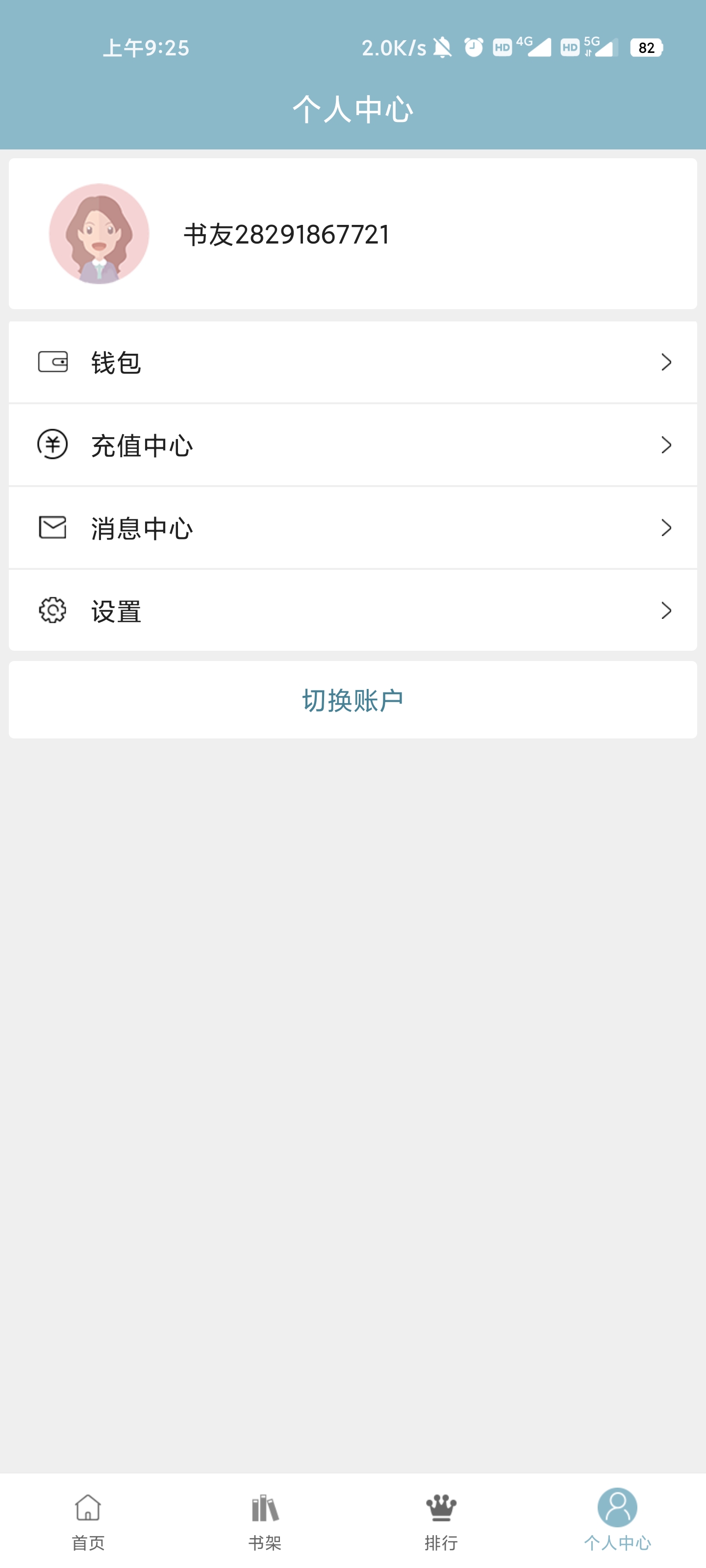Open 消息中心 message center
The height and width of the screenshot is (1568, 706).
353,528
